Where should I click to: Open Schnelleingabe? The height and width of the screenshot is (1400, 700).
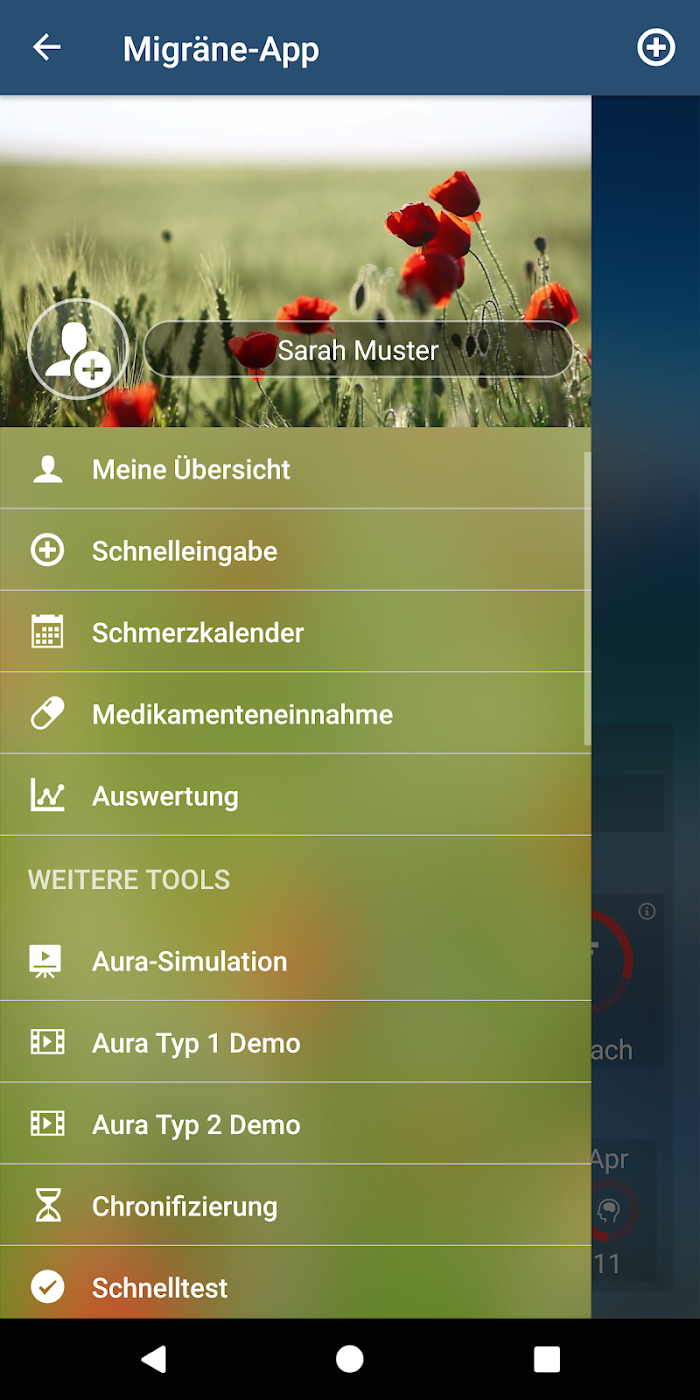(295, 551)
